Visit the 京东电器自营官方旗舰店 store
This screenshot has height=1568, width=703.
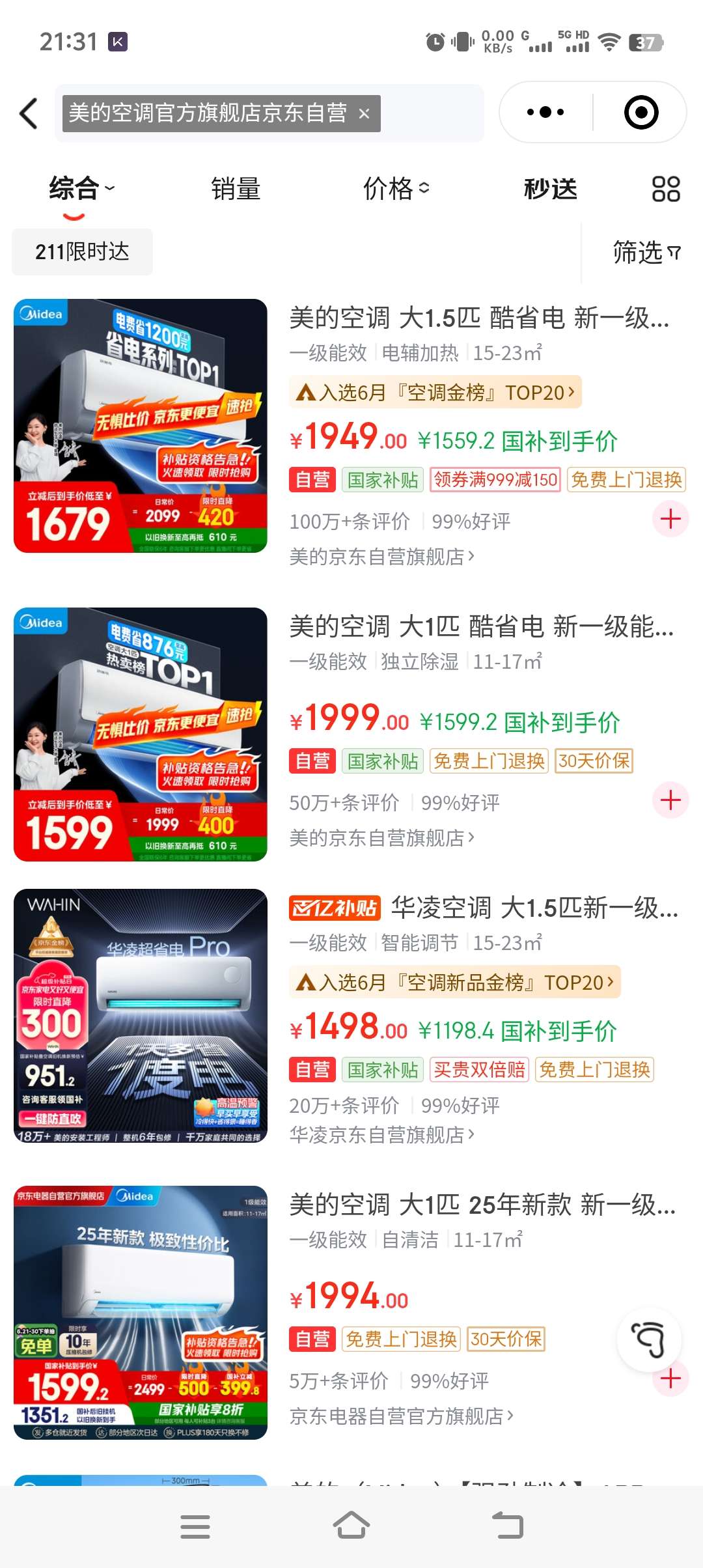[x=401, y=1416]
